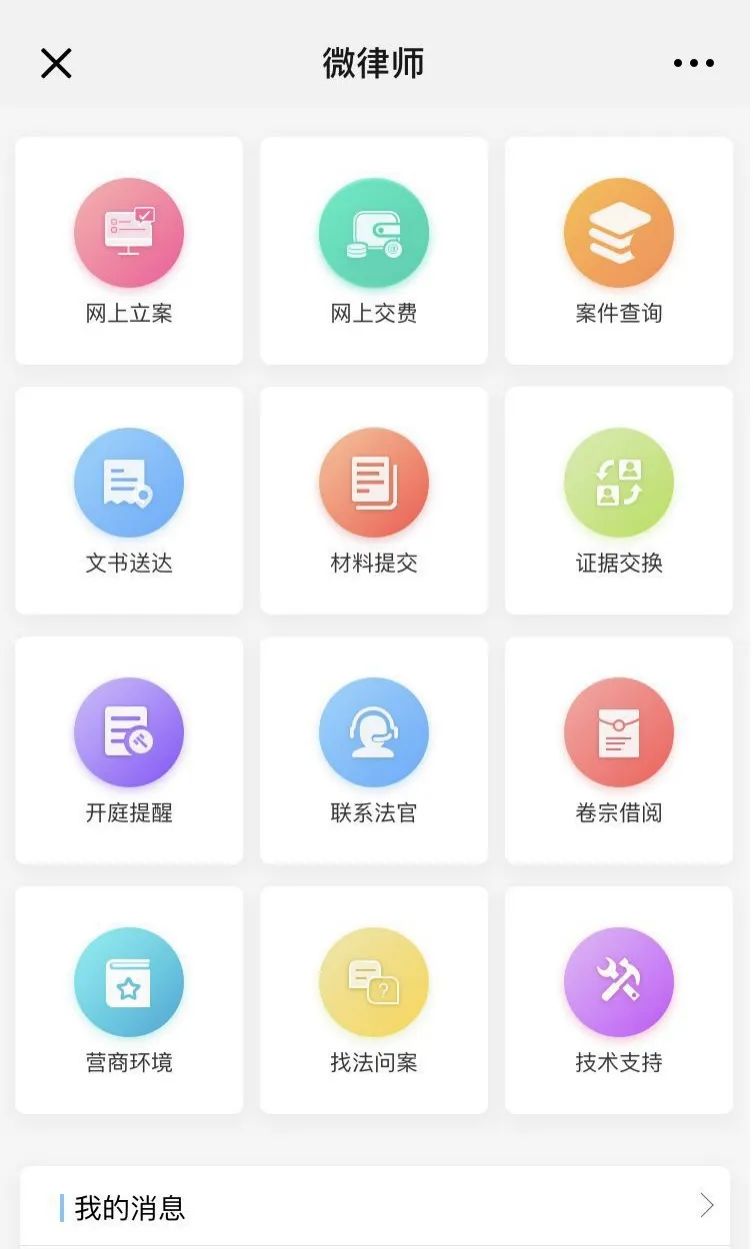
Task: Expand the 我的消息 messages row
Action: 375,1207
